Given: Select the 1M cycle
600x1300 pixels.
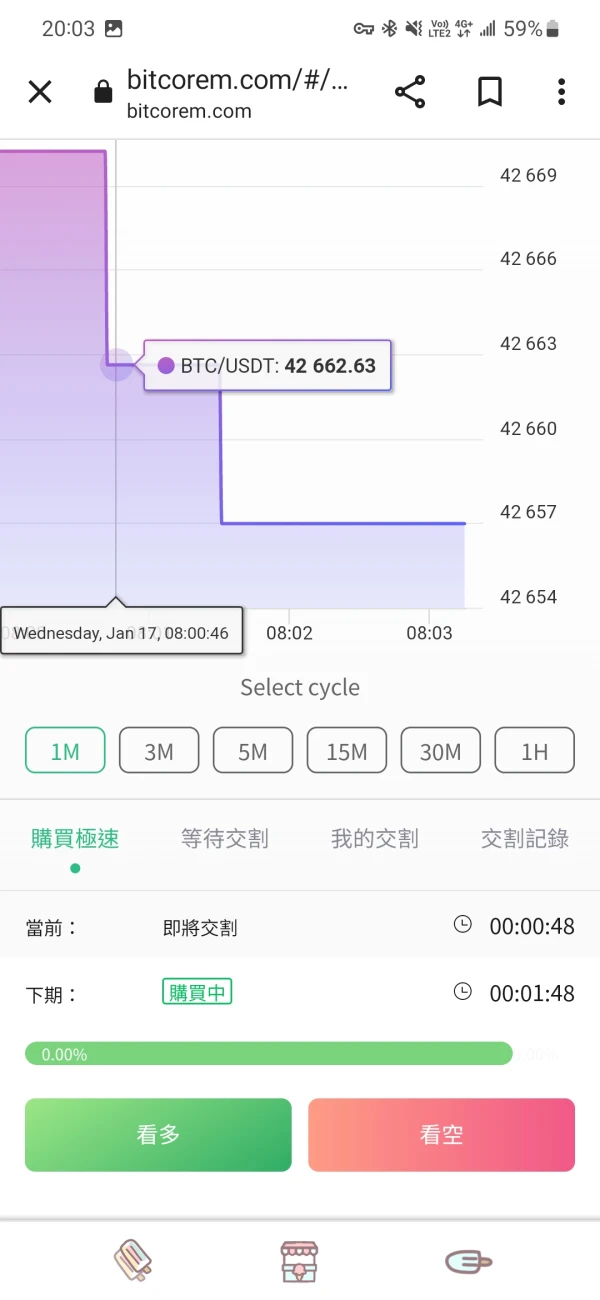Looking at the screenshot, I should click(65, 750).
